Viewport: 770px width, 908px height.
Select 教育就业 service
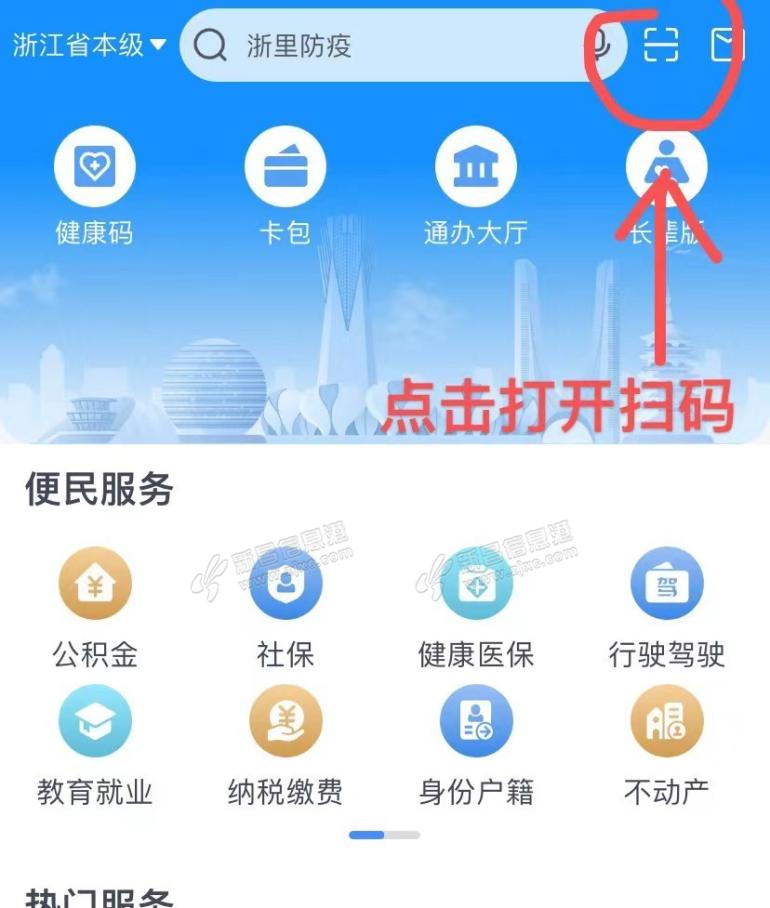coord(95,746)
